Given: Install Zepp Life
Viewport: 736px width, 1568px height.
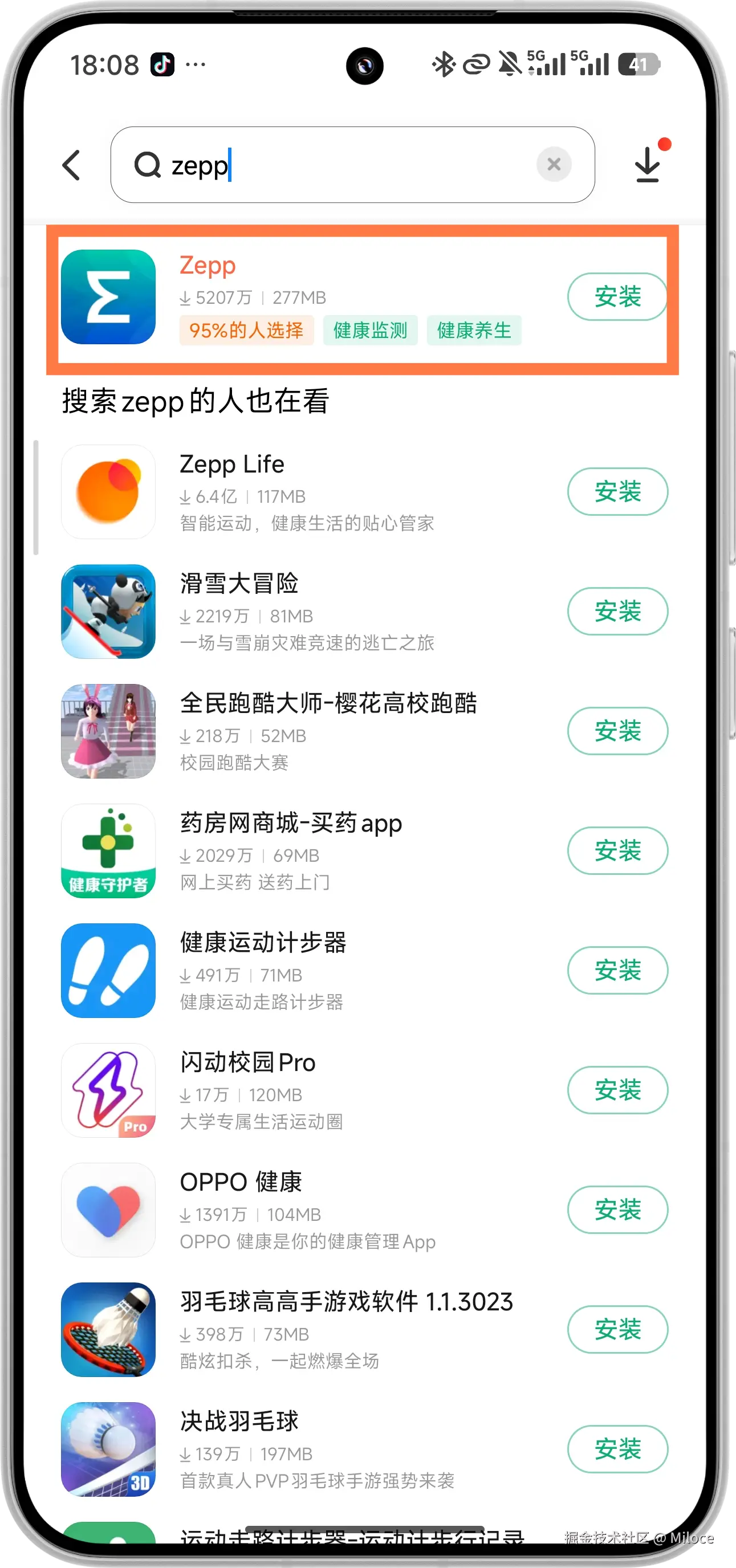Looking at the screenshot, I should 617,492.
